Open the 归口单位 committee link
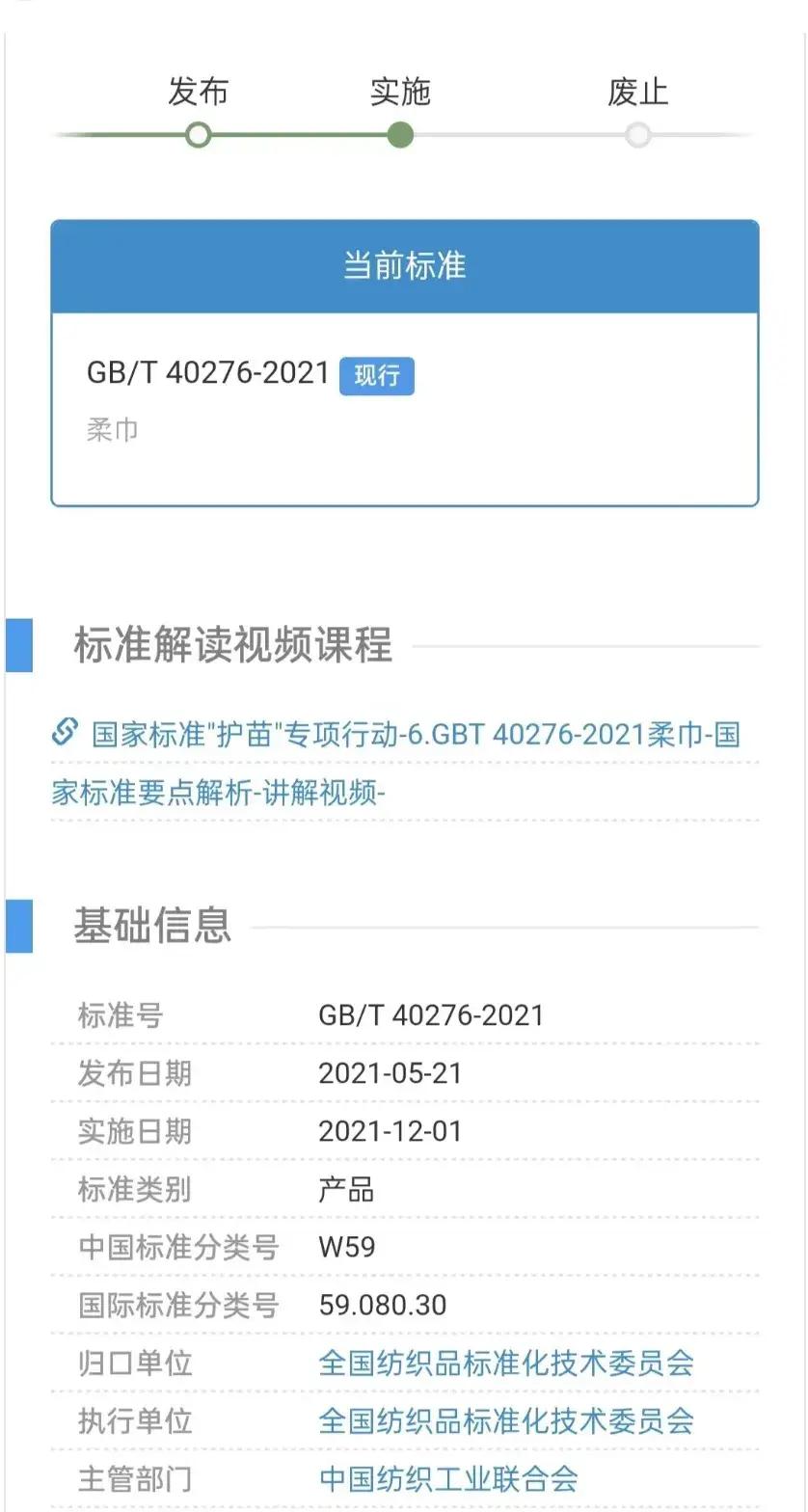Screen dimensions: 808x1512 506,1363
